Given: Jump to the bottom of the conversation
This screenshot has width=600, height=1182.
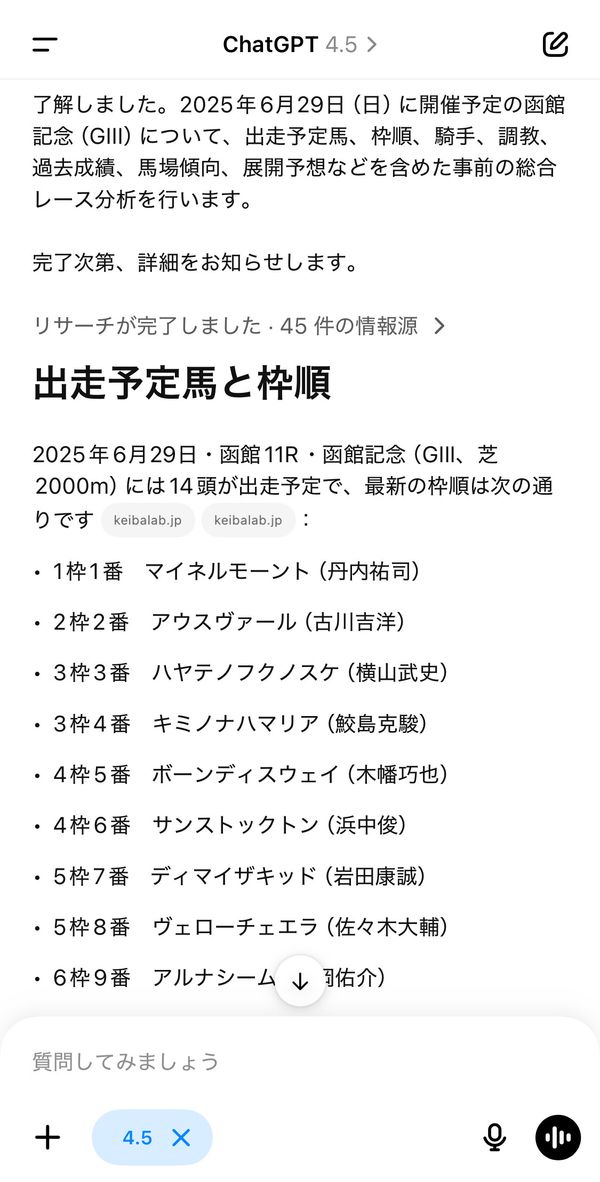Looking at the screenshot, I should [x=300, y=981].
